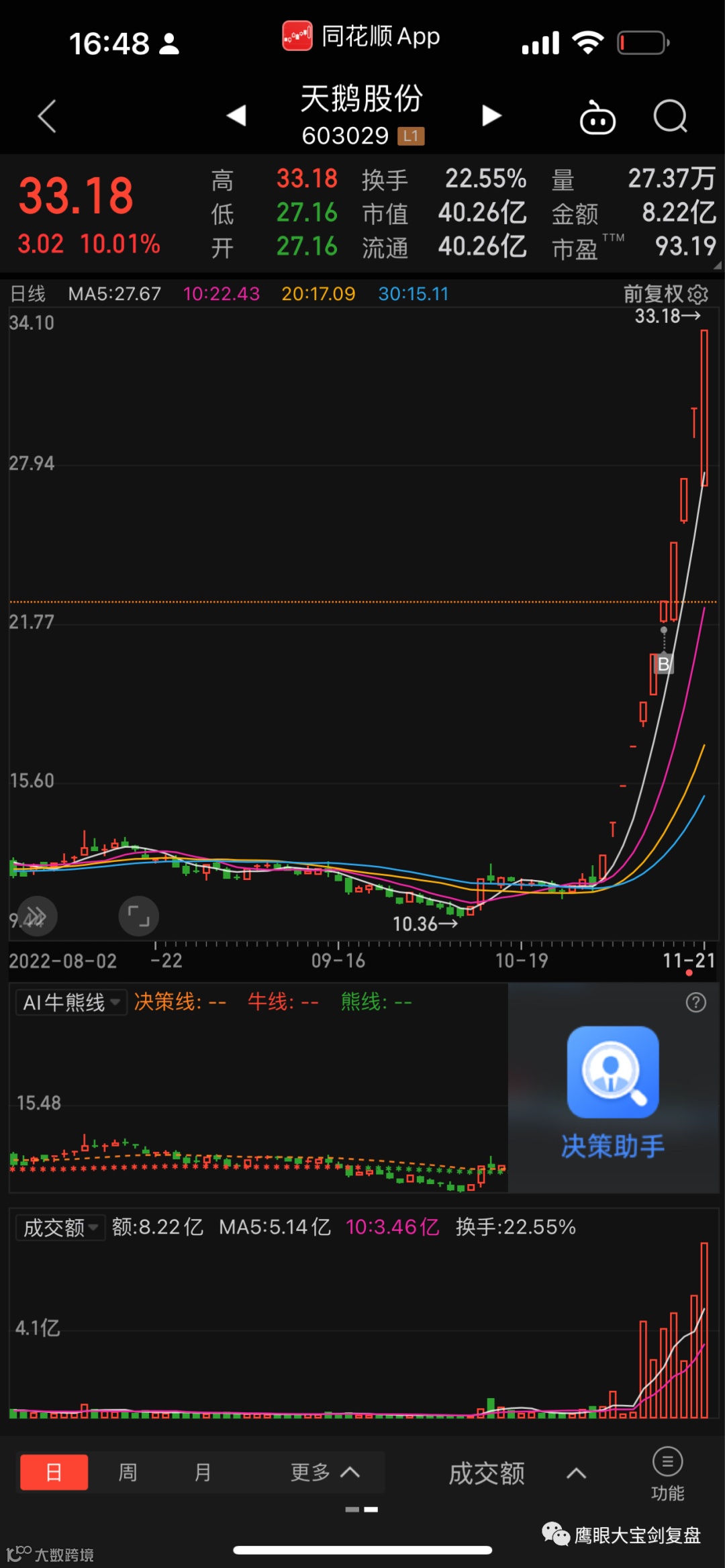The image size is (725, 1568).
Task: Open the AI牛熊线 indicator dropdown
Action: [x=71, y=1003]
